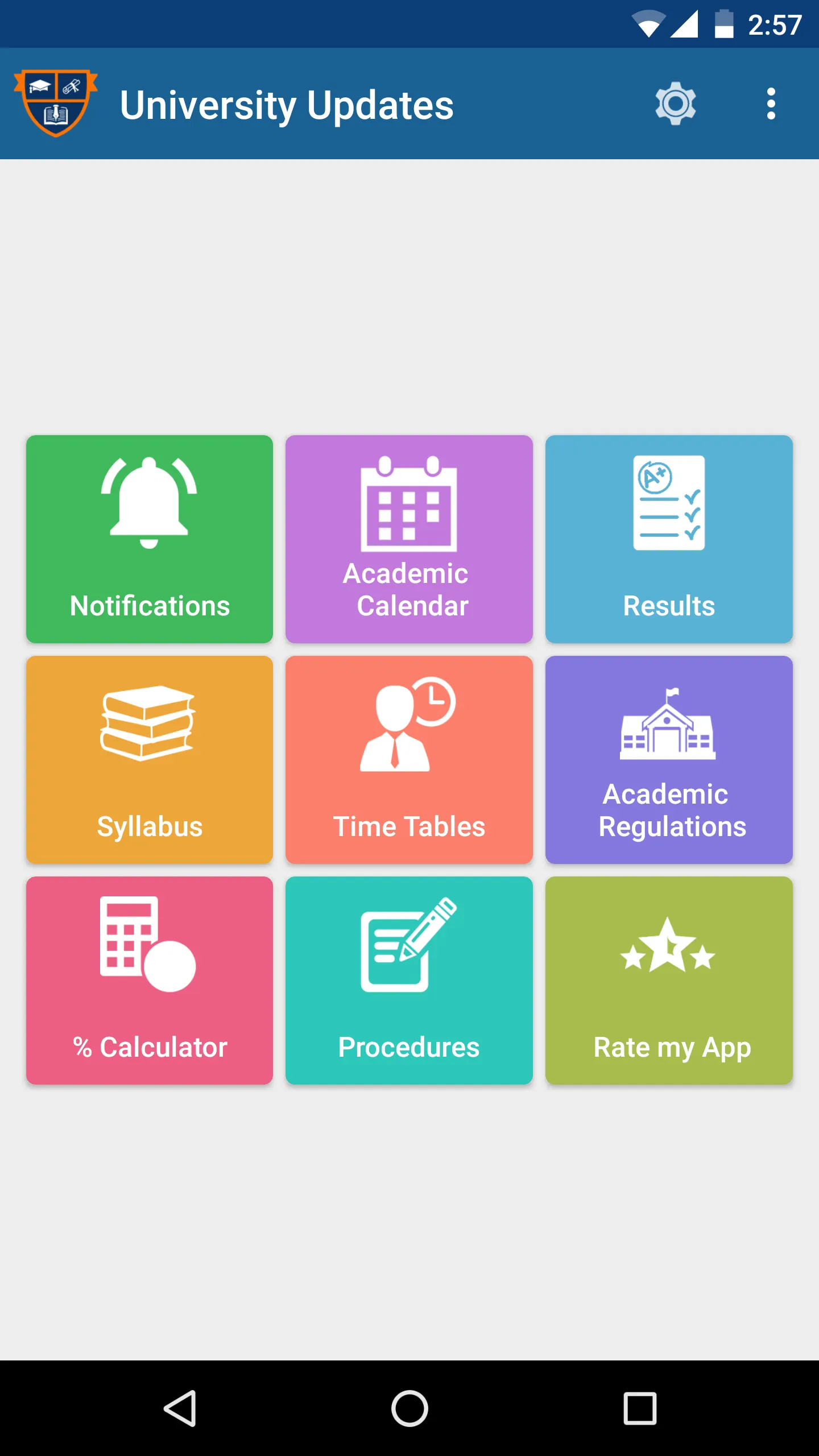The height and width of the screenshot is (1456, 819).
Task: Tap the system home button
Action: pos(409,1408)
